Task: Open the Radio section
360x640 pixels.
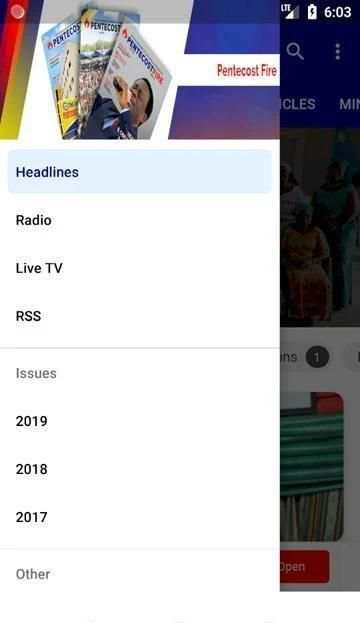Action: 140,220
